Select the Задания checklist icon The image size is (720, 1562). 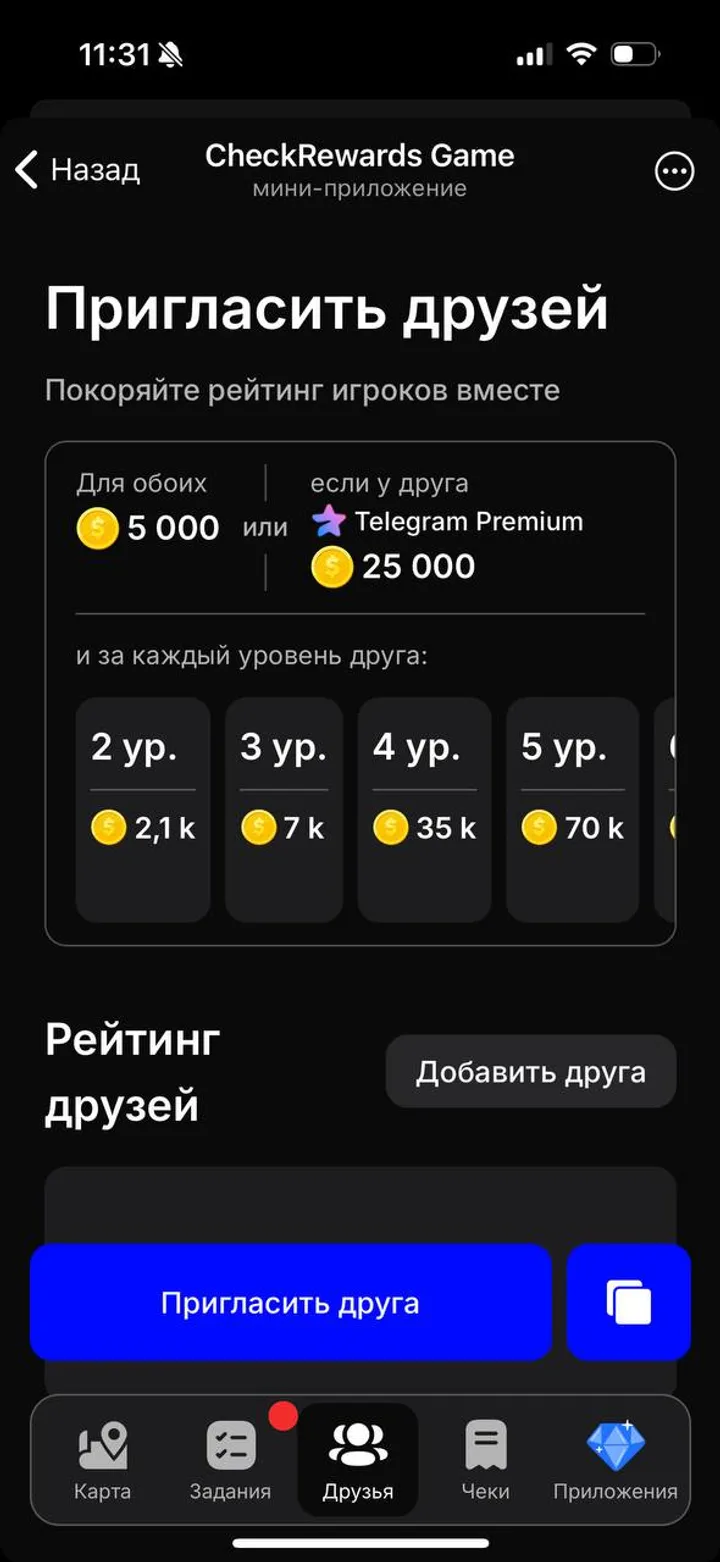231,1443
